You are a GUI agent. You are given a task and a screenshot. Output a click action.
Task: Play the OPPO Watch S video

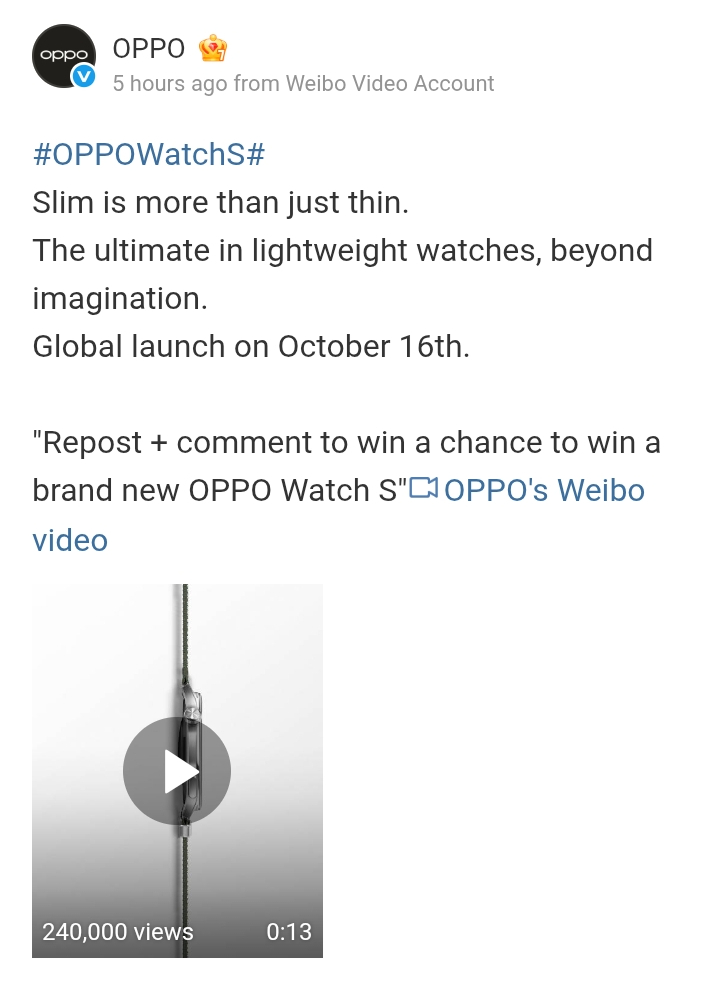tap(177, 771)
